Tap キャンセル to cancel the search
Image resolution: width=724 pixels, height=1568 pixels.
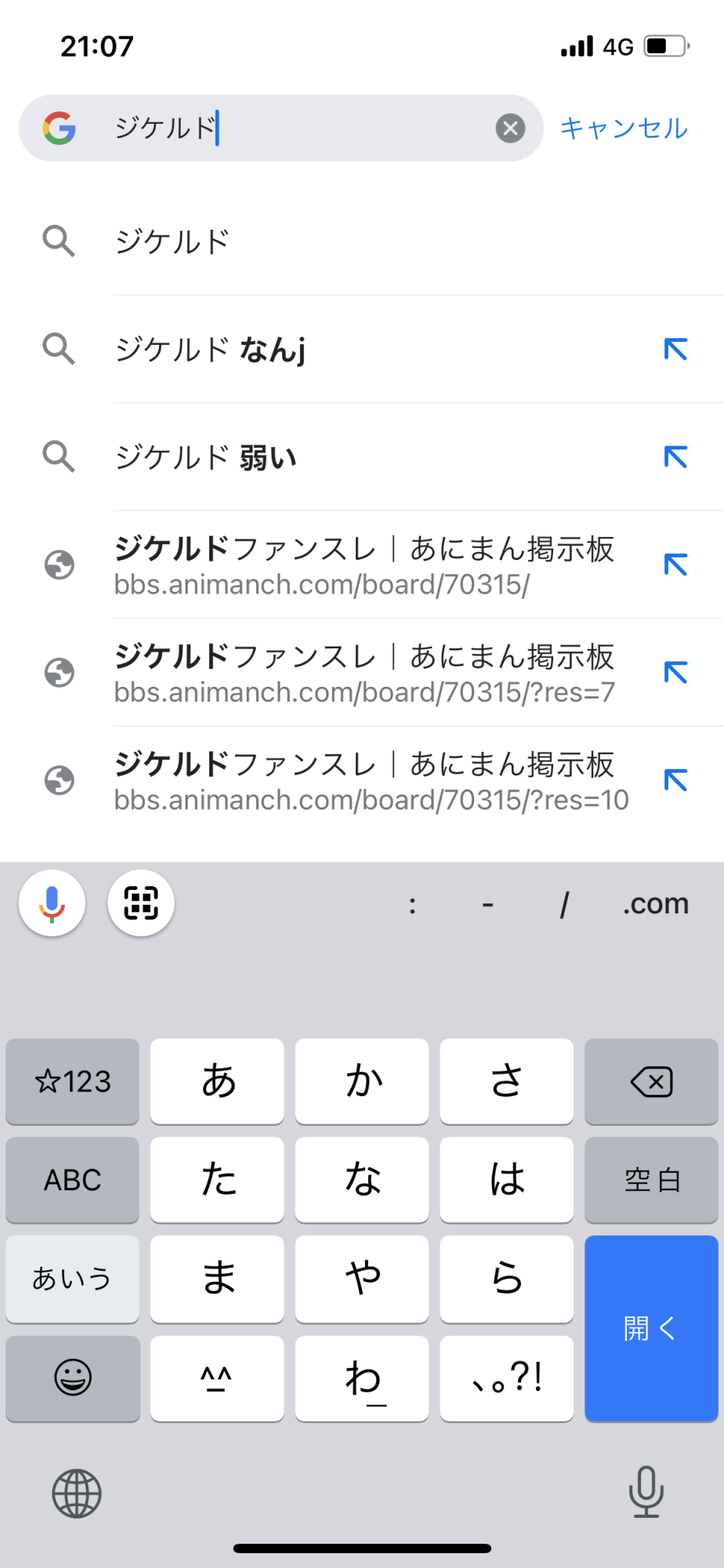coord(624,128)
